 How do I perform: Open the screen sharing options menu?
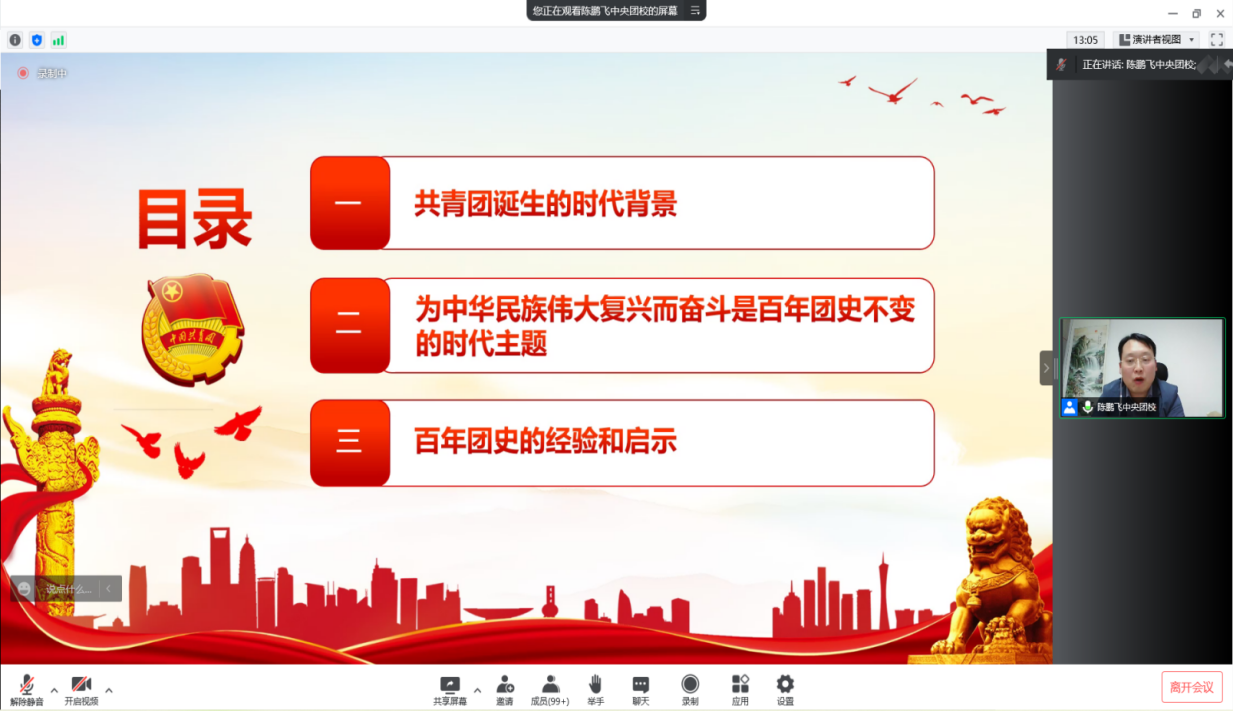click(696, 11)
